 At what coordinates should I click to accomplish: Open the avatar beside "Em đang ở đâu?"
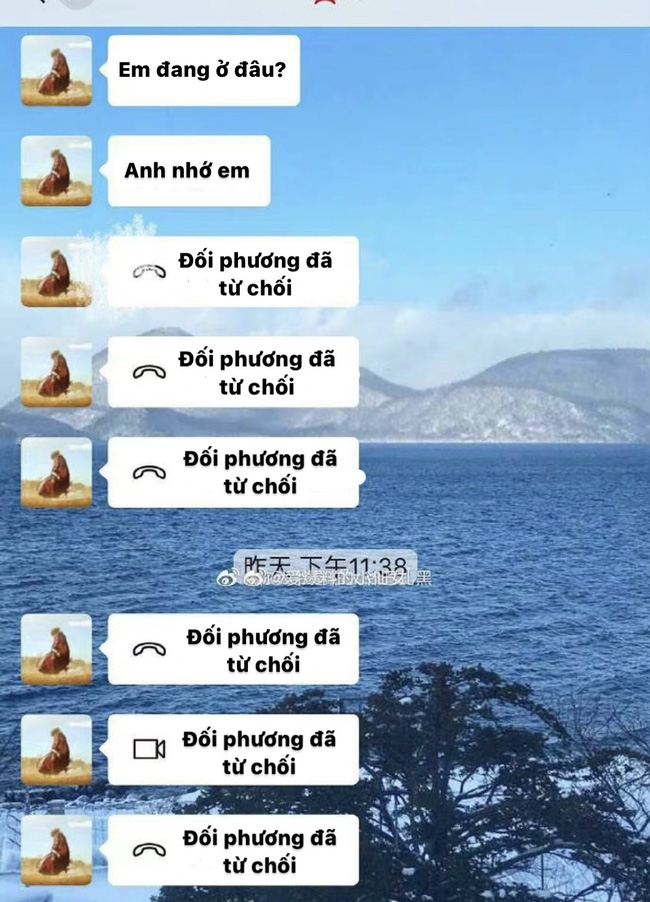56,71
